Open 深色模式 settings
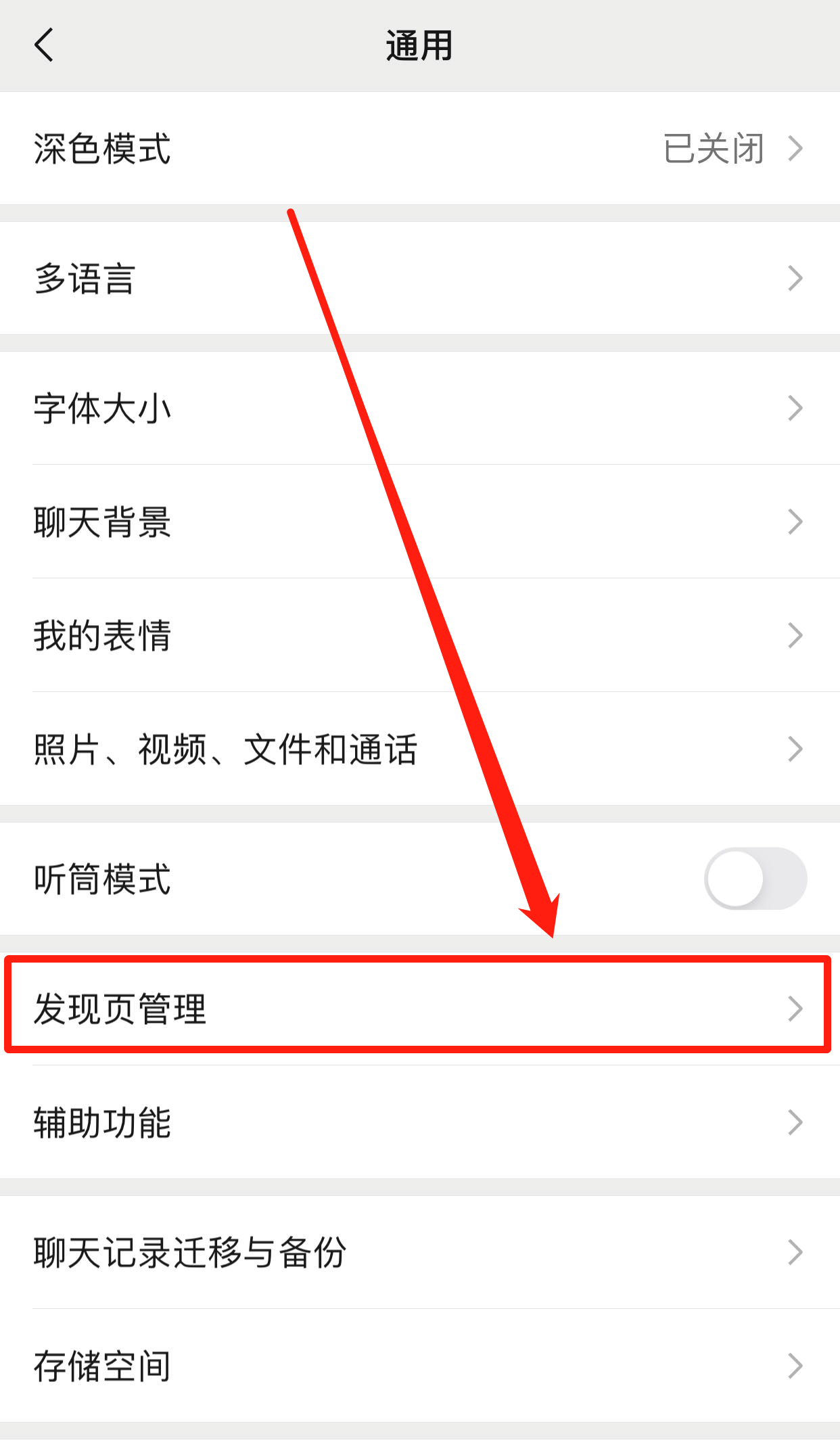 click(x=419, y=148)
